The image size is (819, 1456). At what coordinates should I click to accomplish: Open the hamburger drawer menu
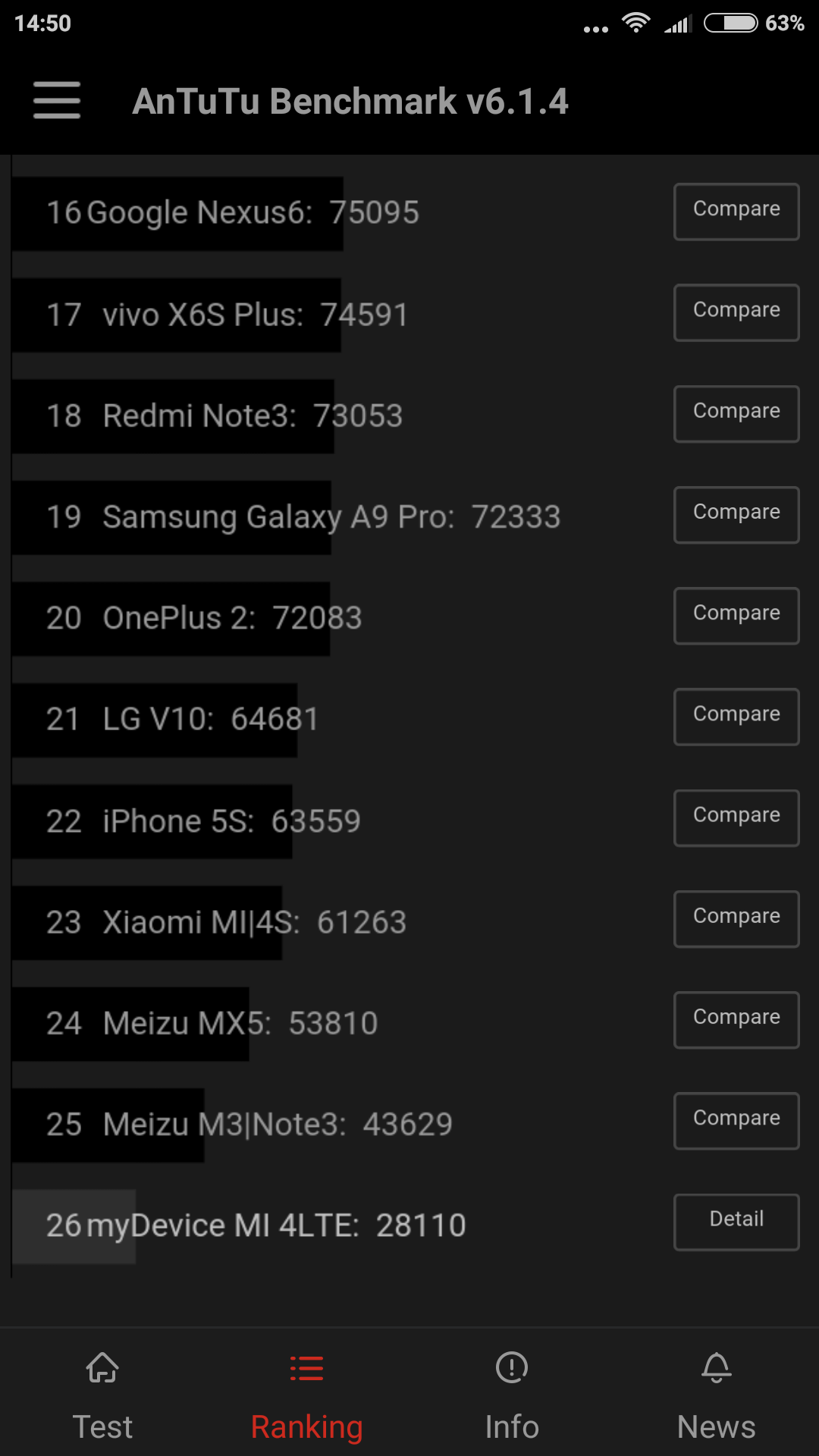coord(57,100)
